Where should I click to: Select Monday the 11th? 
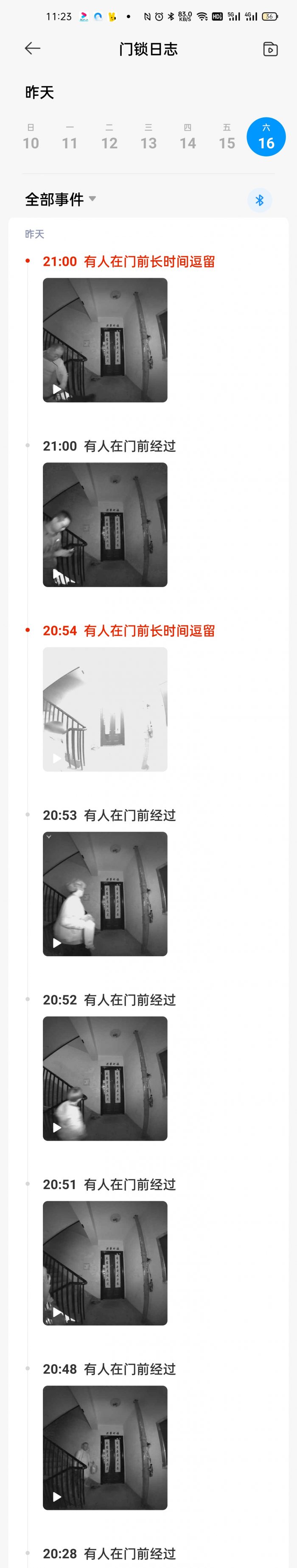(70, 137)
